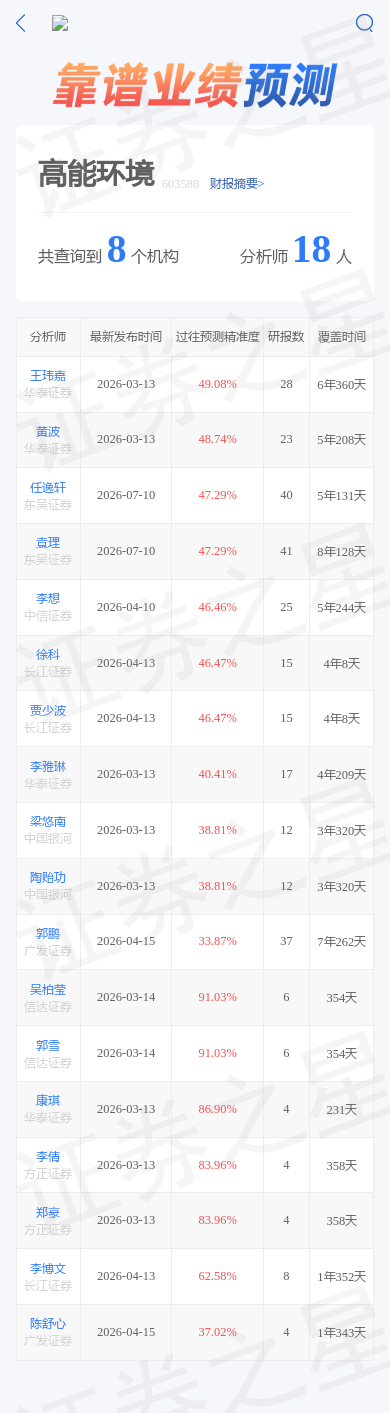The width and height of the screenshot is (390, 1413).
Task: Go back using the top-left arrow
Action: (x=21, y=23)
